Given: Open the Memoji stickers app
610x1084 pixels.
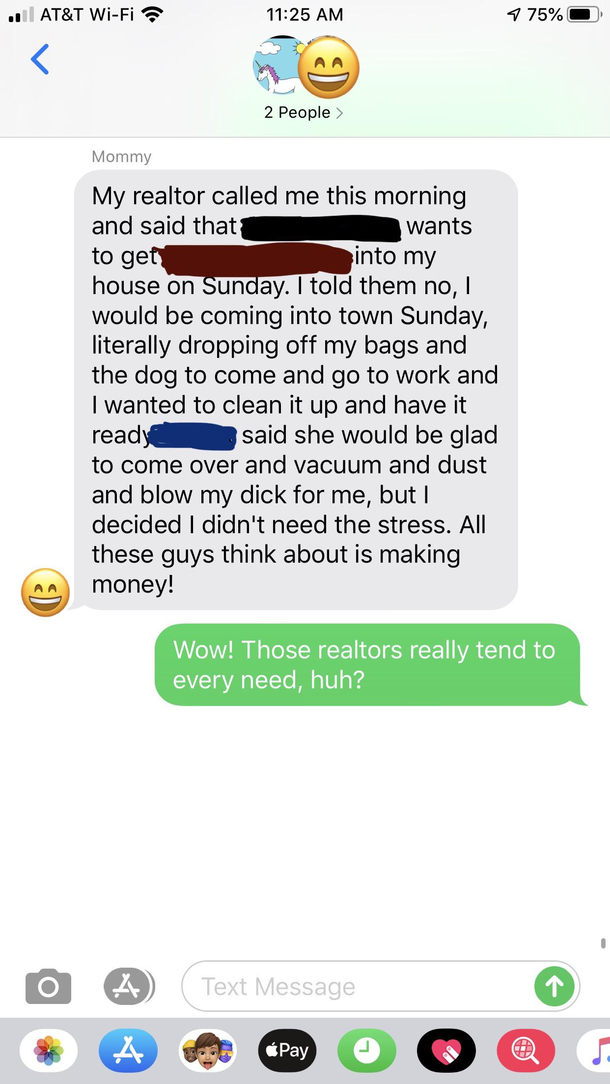Looking at the screenshot, I should coord(208,1050).
